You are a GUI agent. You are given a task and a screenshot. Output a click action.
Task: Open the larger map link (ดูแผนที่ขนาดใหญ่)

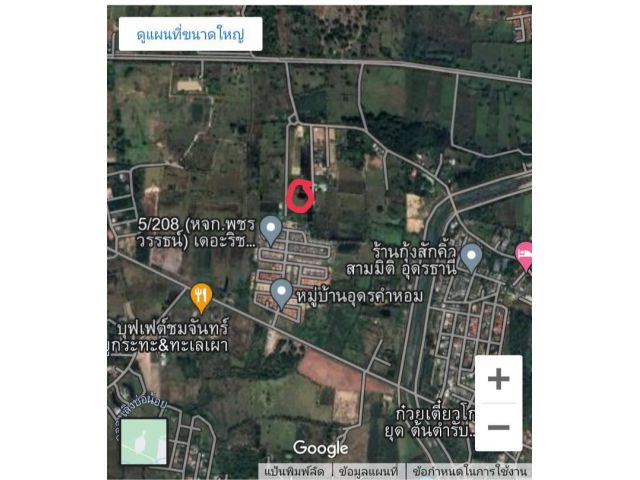point(190,35)
